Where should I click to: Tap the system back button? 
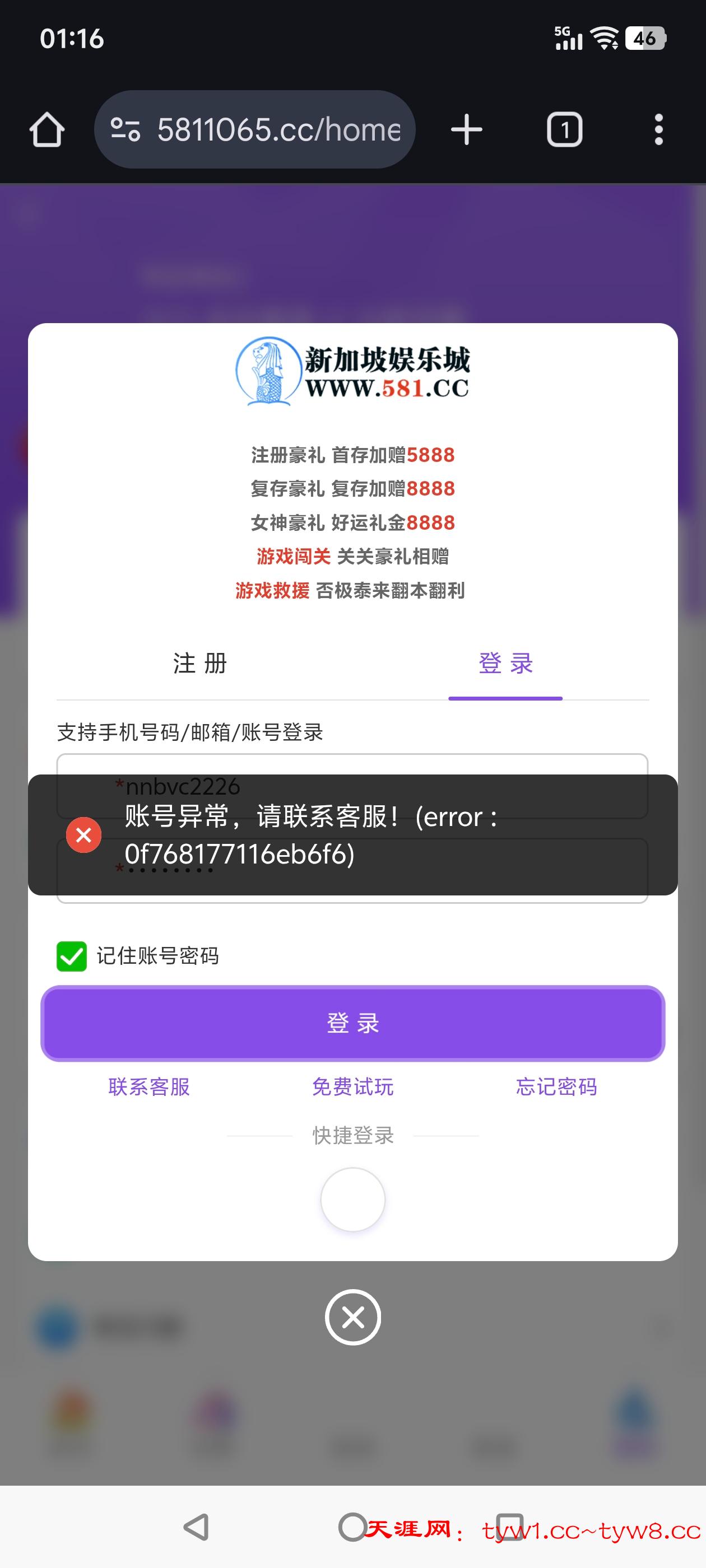(196, 1527)
